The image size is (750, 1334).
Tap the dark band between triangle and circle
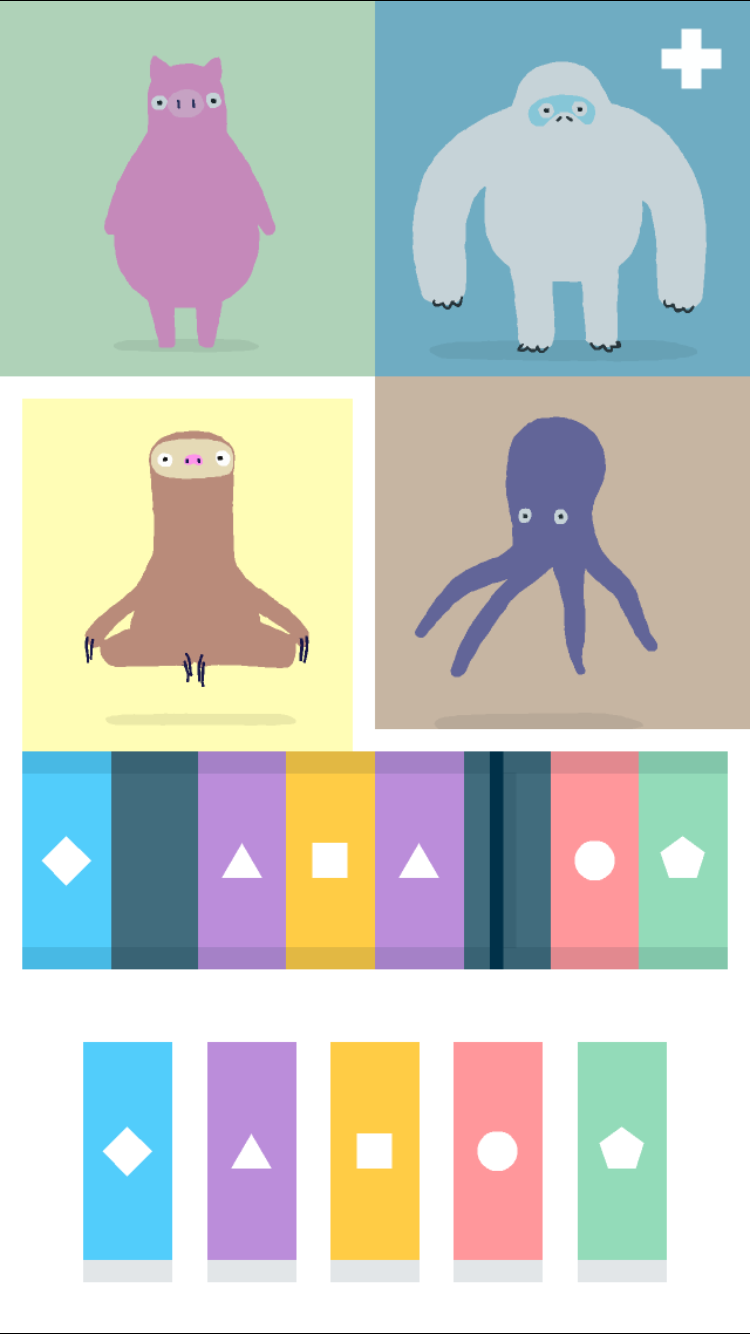507,858
